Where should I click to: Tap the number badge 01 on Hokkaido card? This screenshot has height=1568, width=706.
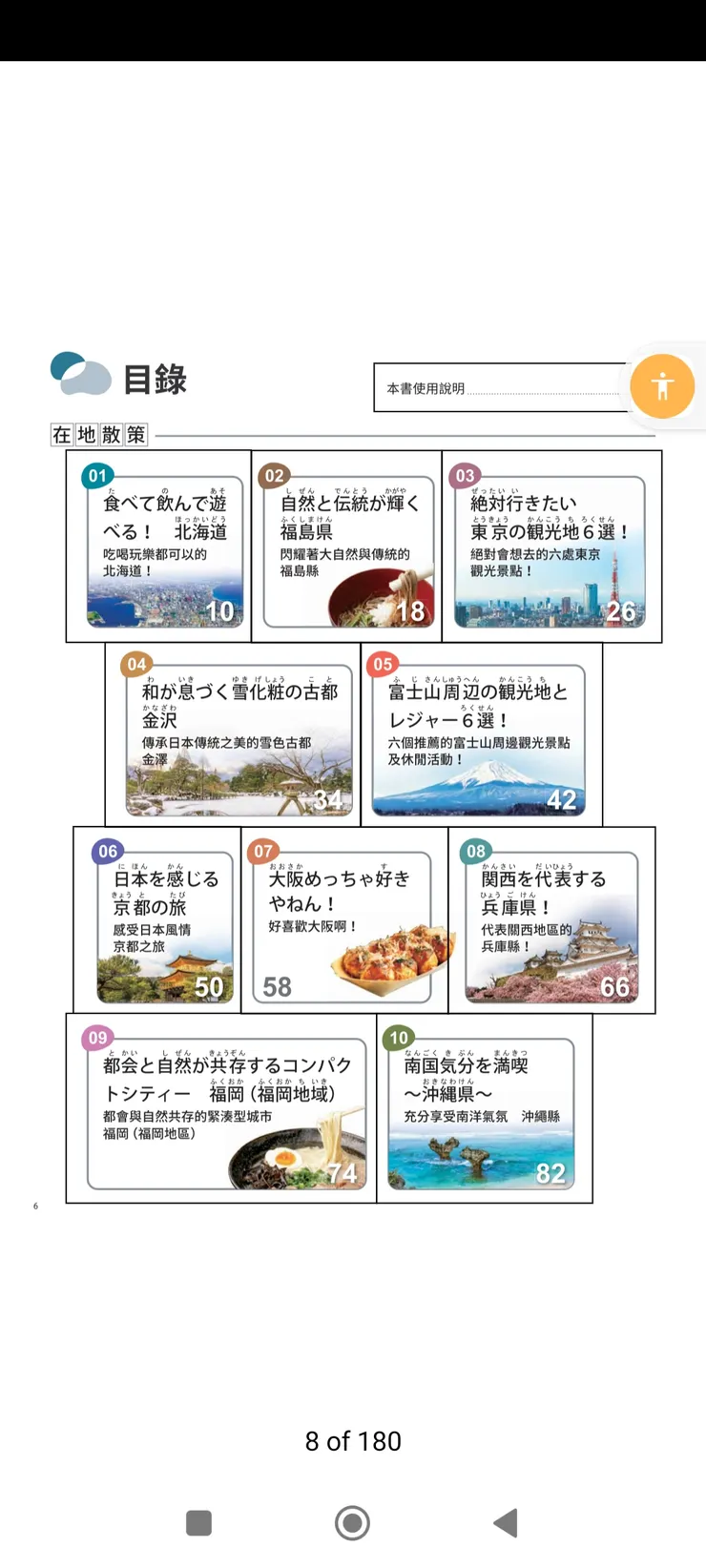pyautogui.click(x=95, y=474)
